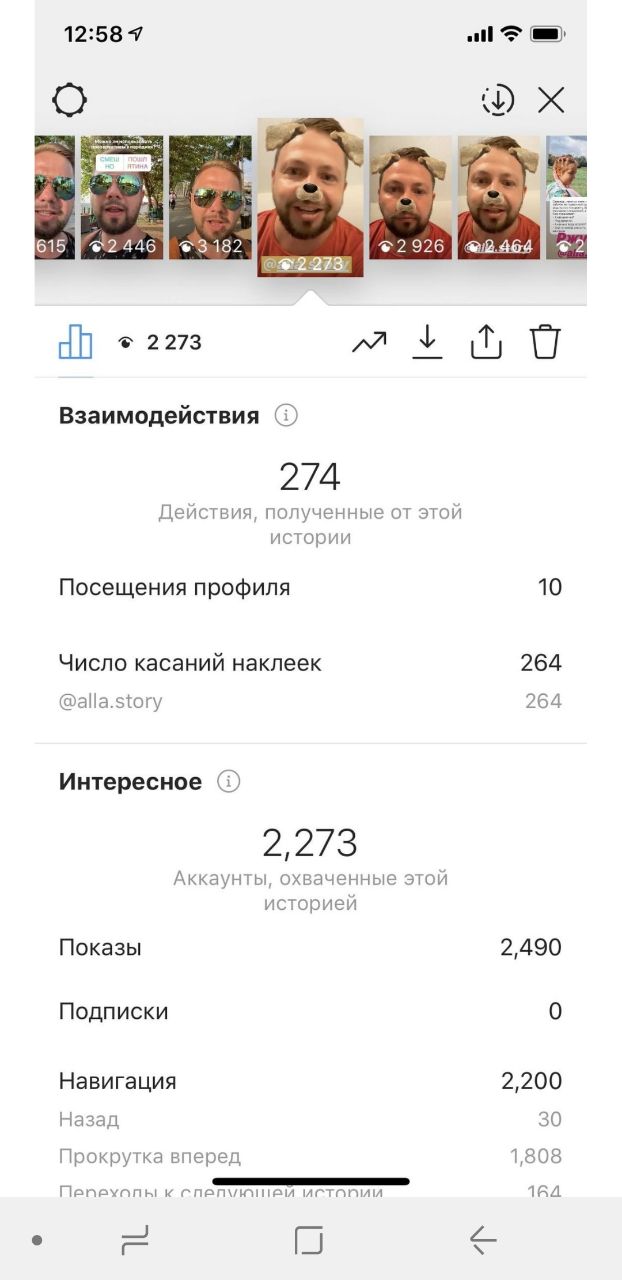
Task: Promote story via trending arrow icon
Action: pos(369,343)
